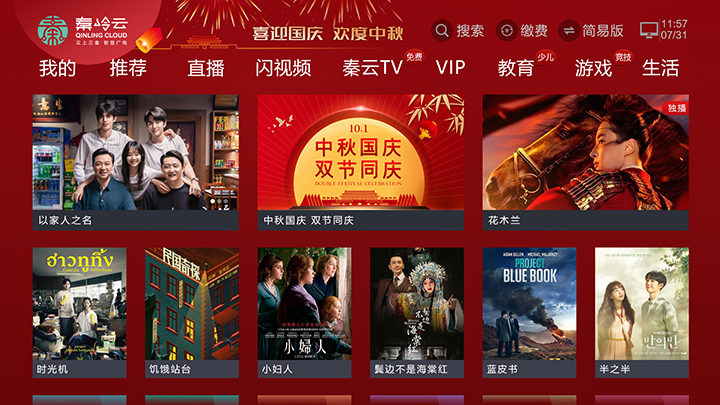The height and width of the screenshot is (405, 720).
Task: Open 鬓边不是海棠红 series poster
Action: point(417,312)
